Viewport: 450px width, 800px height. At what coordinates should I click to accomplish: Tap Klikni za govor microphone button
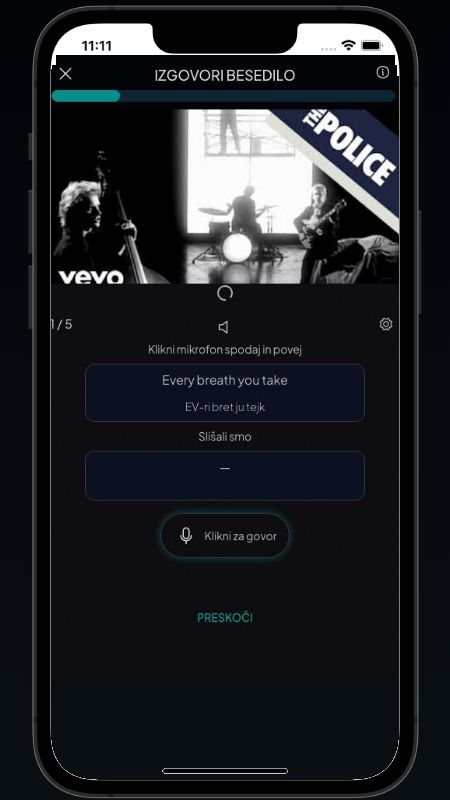pyautogui.click(x=225, y=536)
